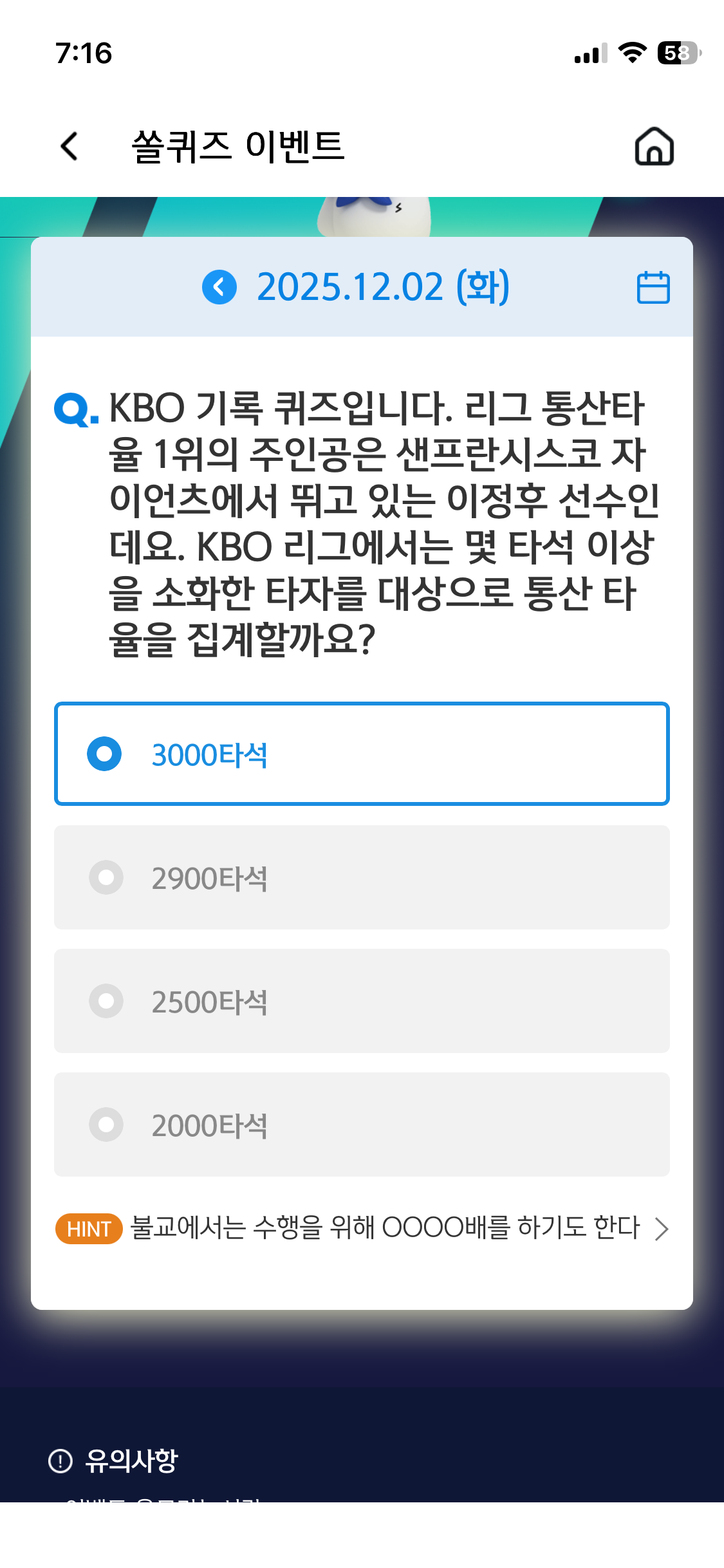Open the home icon
Image resolution: width=724 pixels, height=1568 pixels.
pyautogui.click(x=654, y=147)
